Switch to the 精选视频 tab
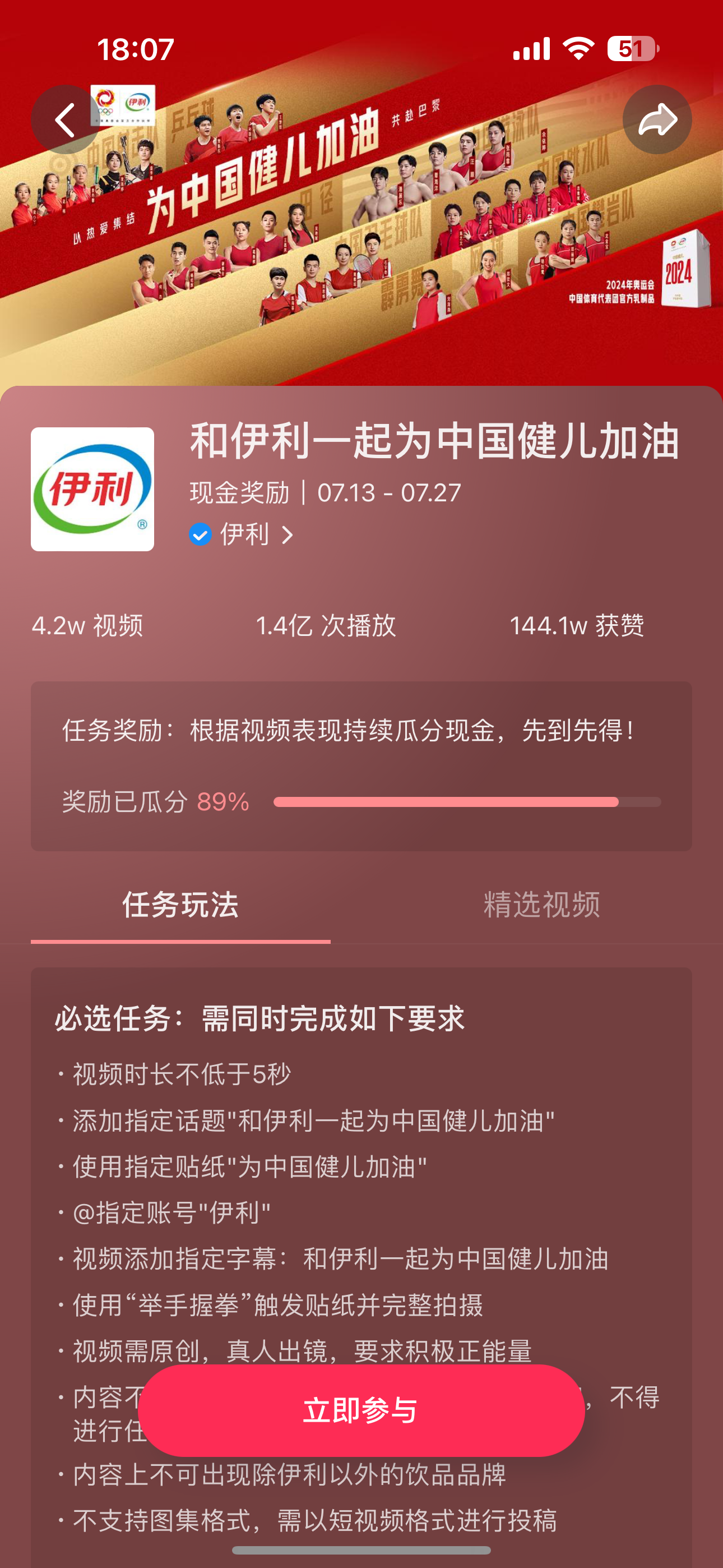The image size is (723, 1568). coord(541,905)
